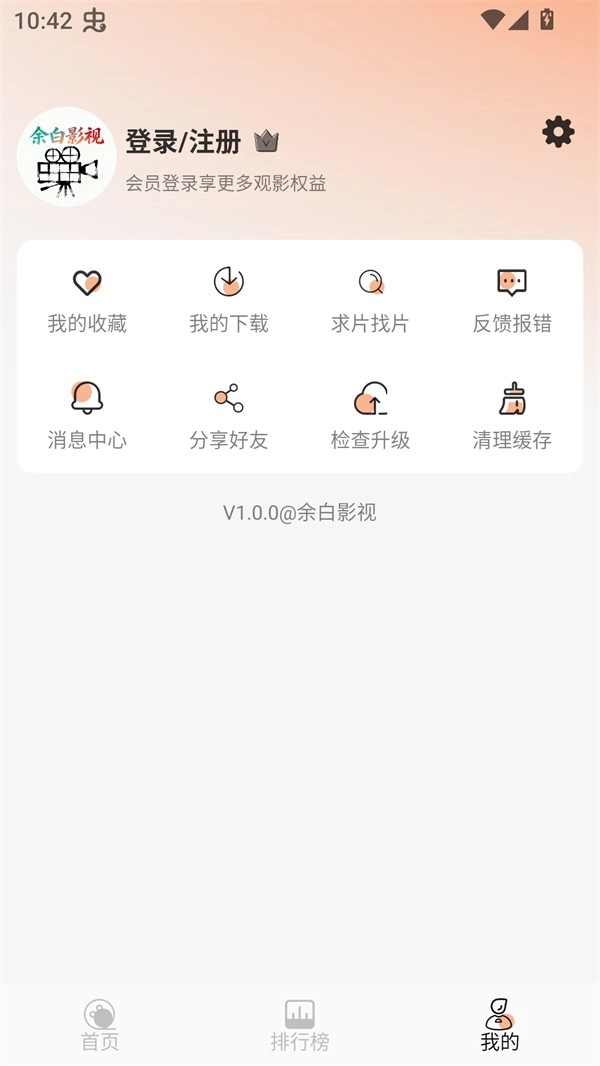Screen dimensions: 600x1066
Task: Switch to the 排行榜 rankings tab
Action: coord(300,1026)
